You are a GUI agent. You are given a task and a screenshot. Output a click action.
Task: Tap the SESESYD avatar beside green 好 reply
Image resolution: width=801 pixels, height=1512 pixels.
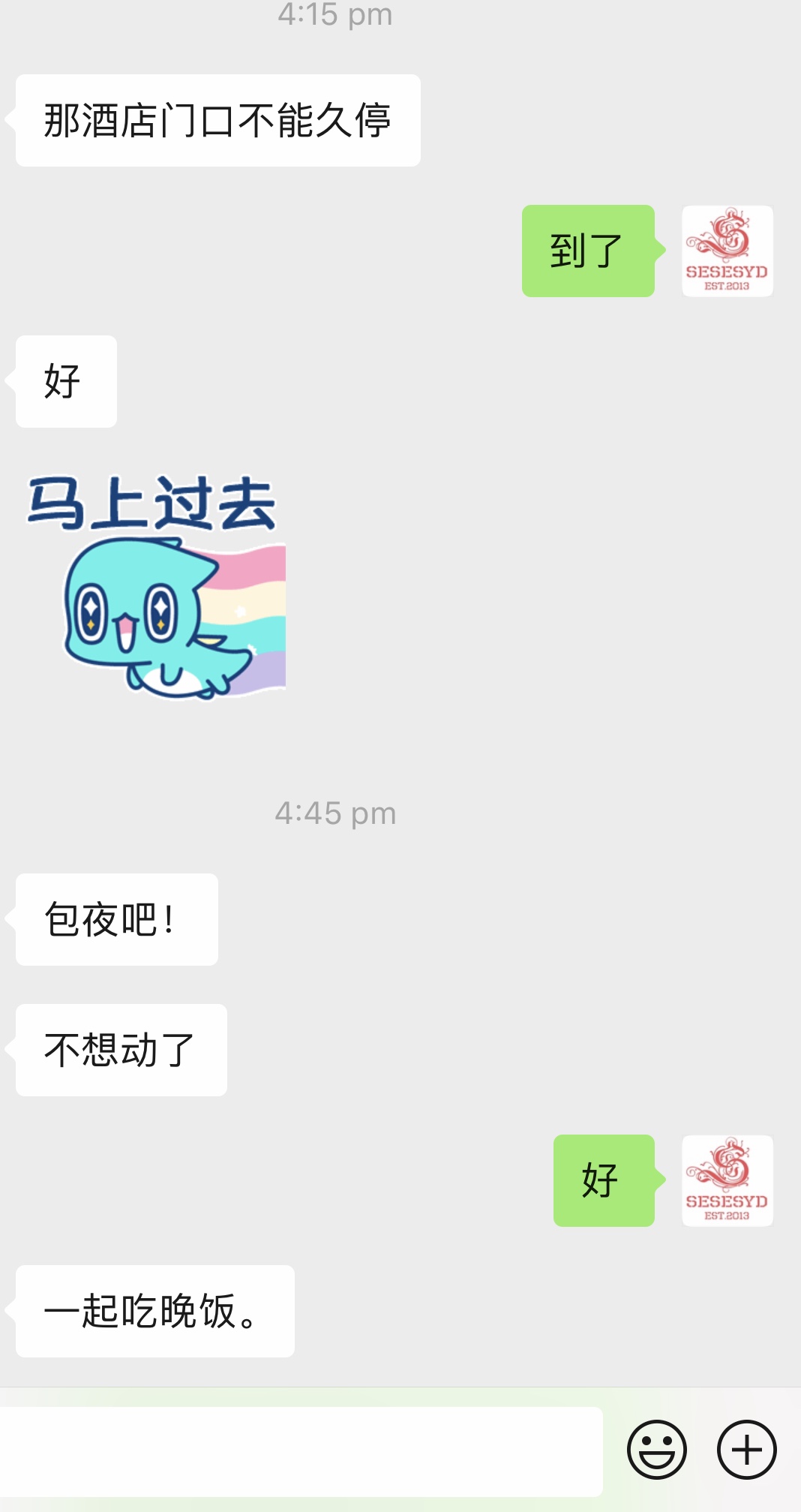pos(727,1181)
